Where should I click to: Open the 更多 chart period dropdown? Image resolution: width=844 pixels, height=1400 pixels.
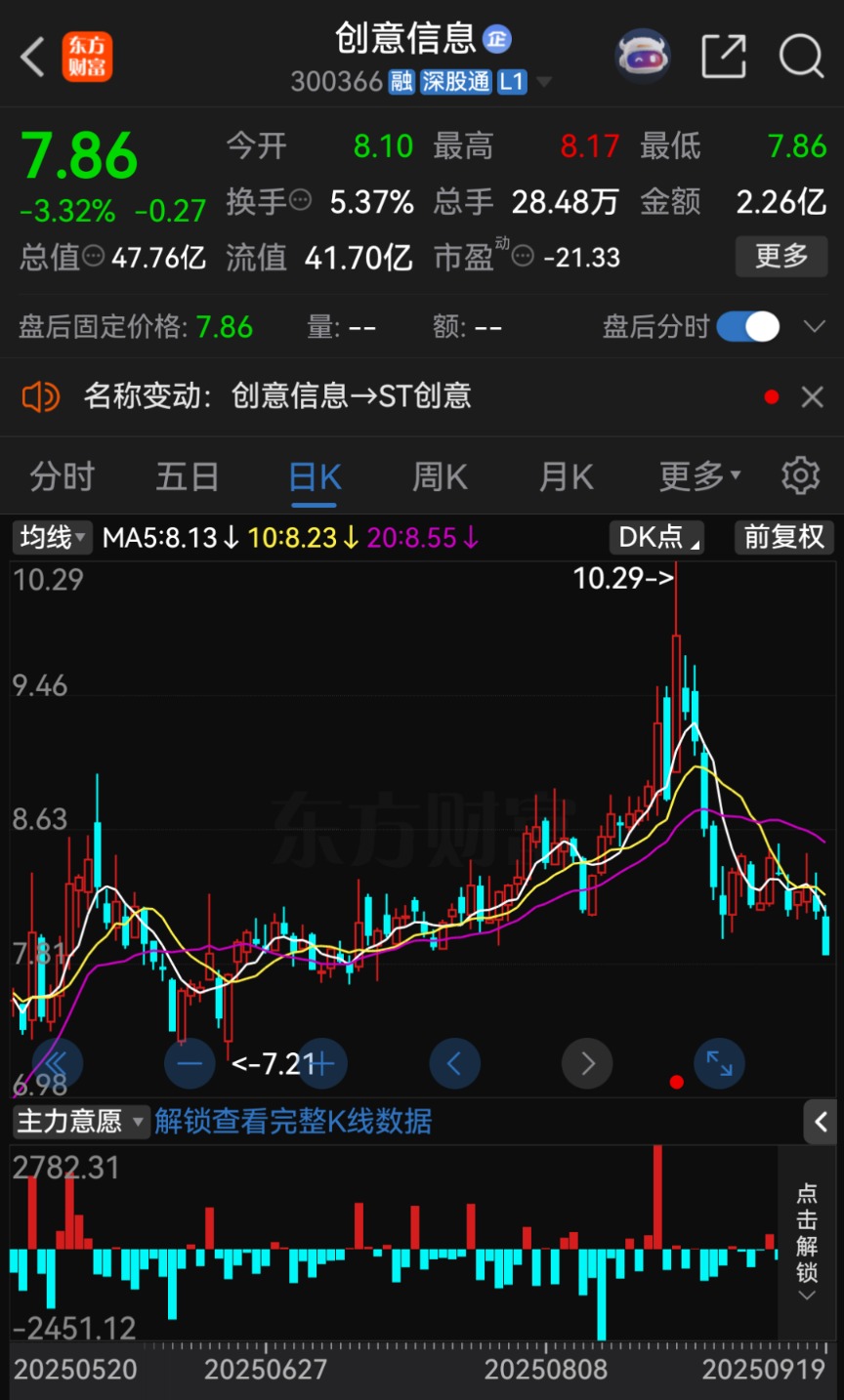click(x=699, y=476)
